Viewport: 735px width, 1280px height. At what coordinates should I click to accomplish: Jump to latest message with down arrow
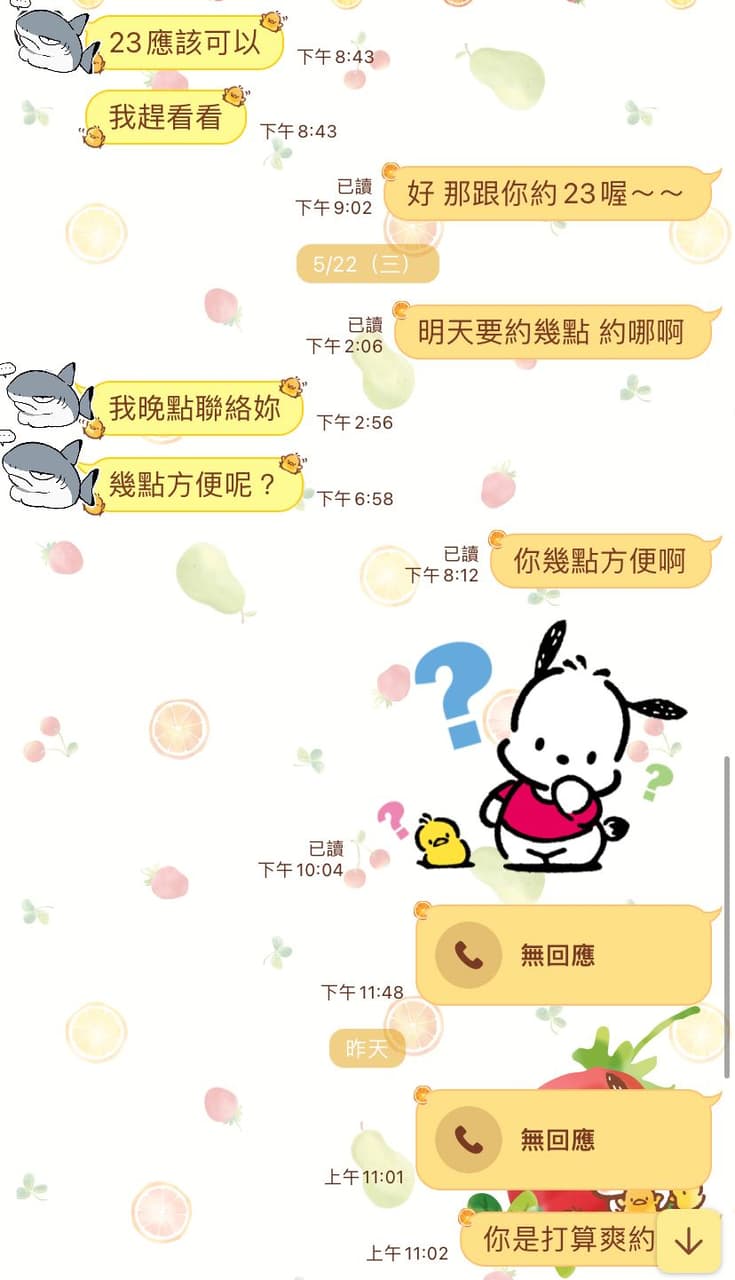tap(688, 1241)
